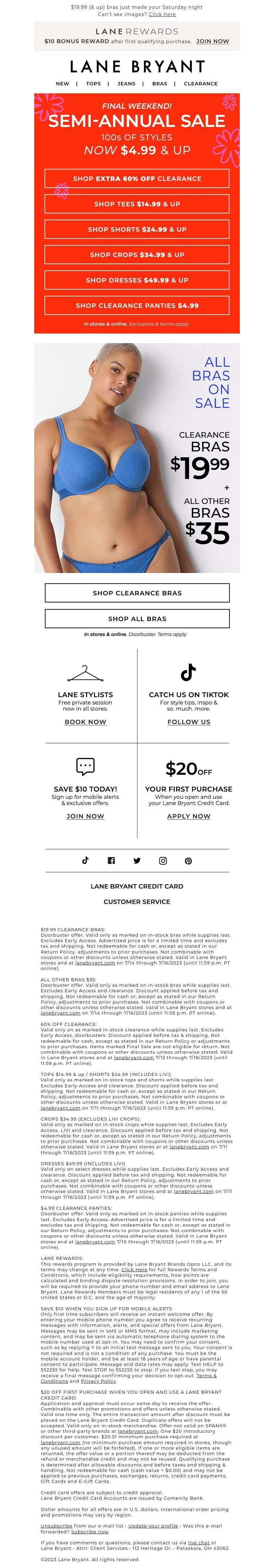Tap Click here to view images
This screenshot has width=274, height=1568.
pyautogui.click(x=162, y=14)
